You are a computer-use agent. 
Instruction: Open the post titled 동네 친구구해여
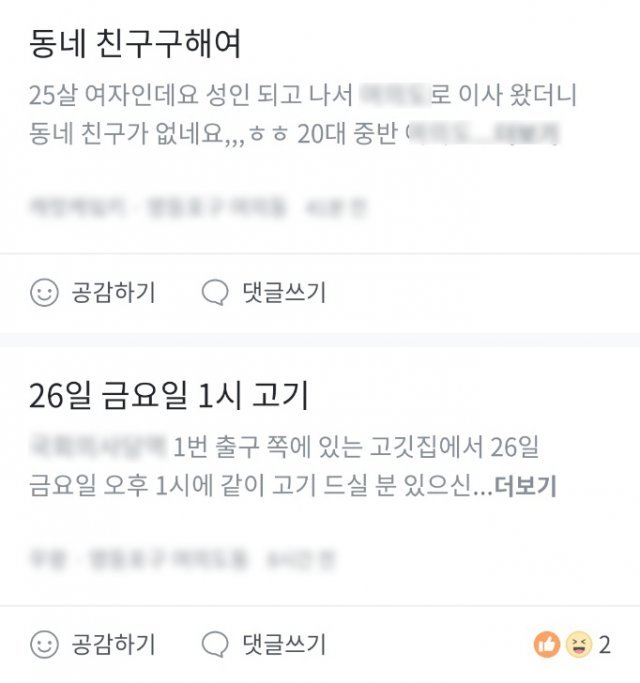(x=136, y=44)
